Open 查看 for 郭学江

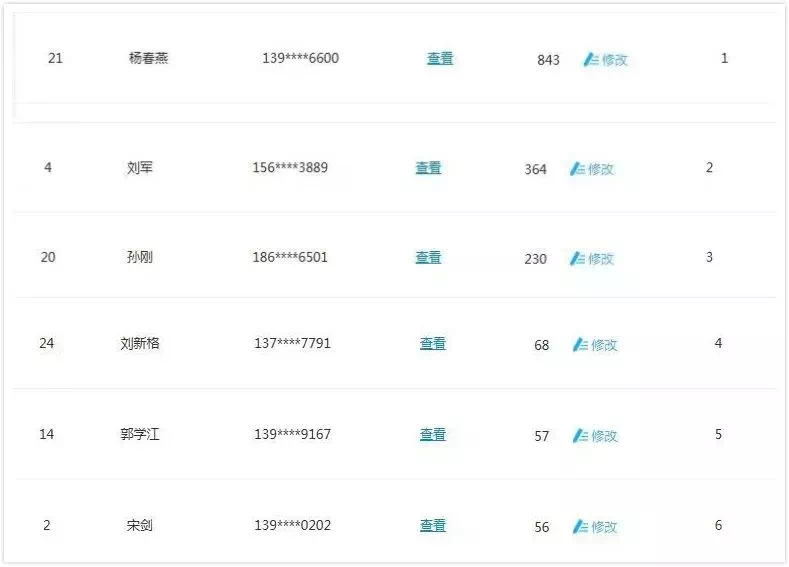point(433,435)
